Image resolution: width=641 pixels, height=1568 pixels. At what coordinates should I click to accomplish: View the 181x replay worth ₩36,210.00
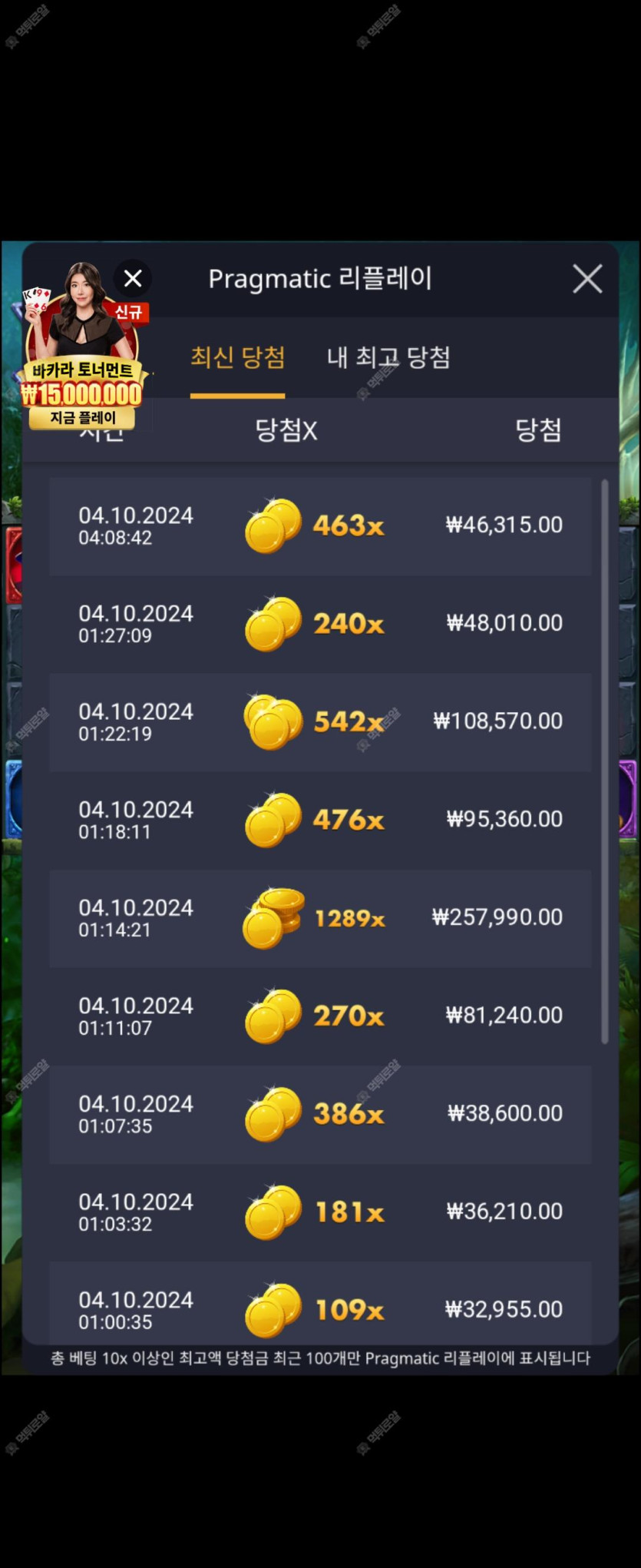(320, 1212)
